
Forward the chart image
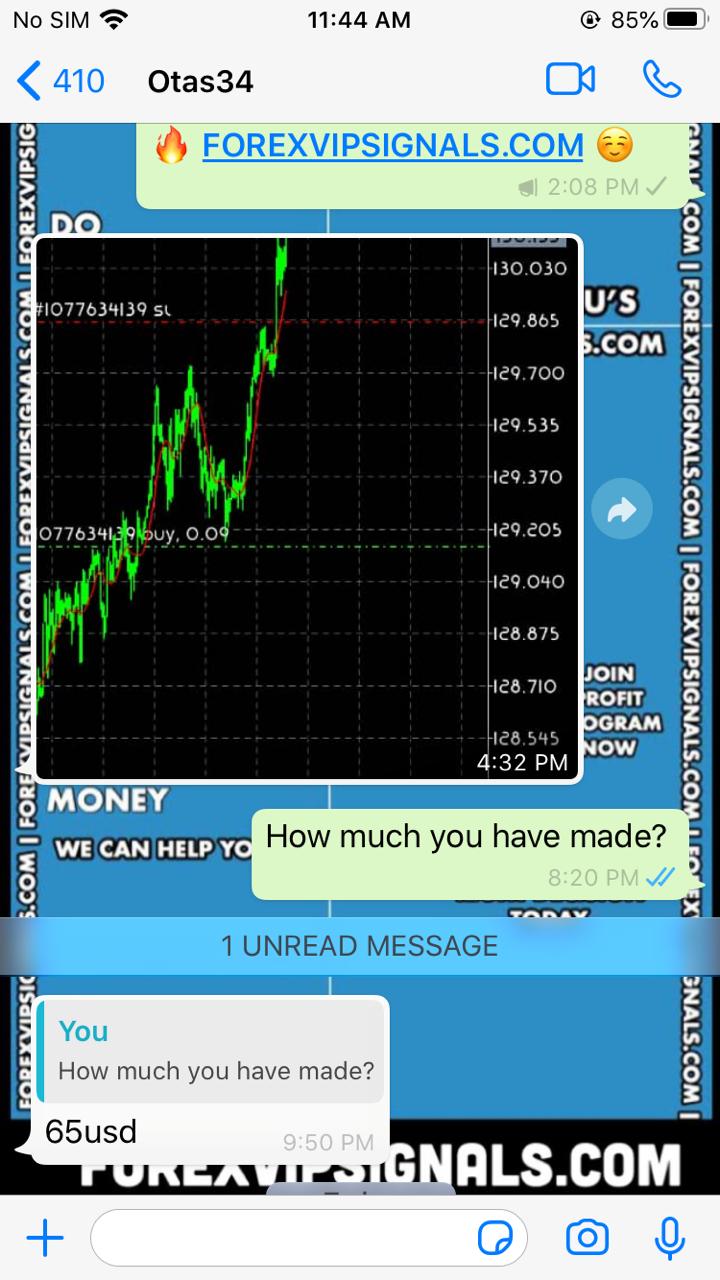pos(621,512)
